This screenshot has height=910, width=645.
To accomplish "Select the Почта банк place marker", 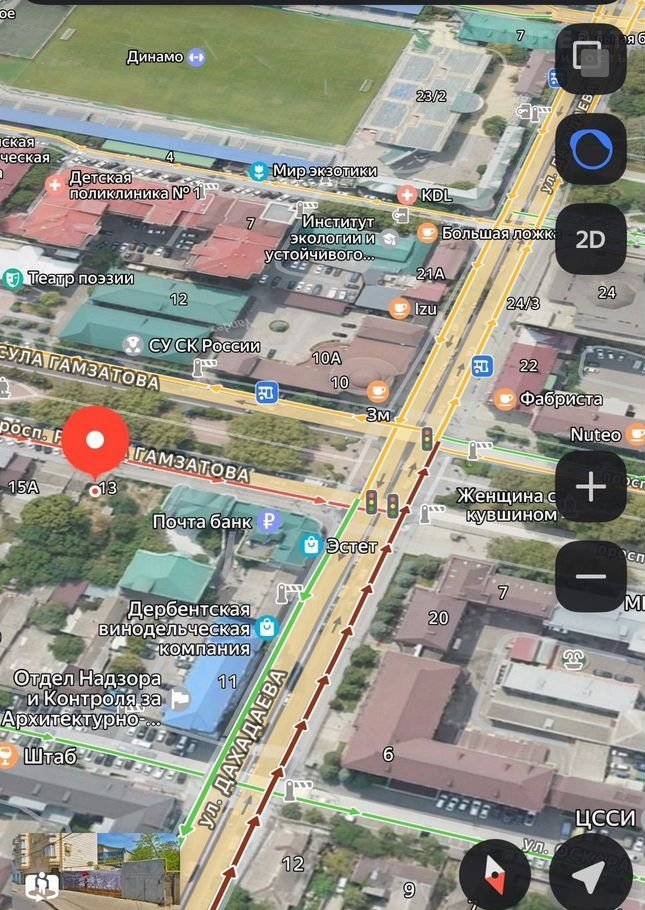I will 266,521.
